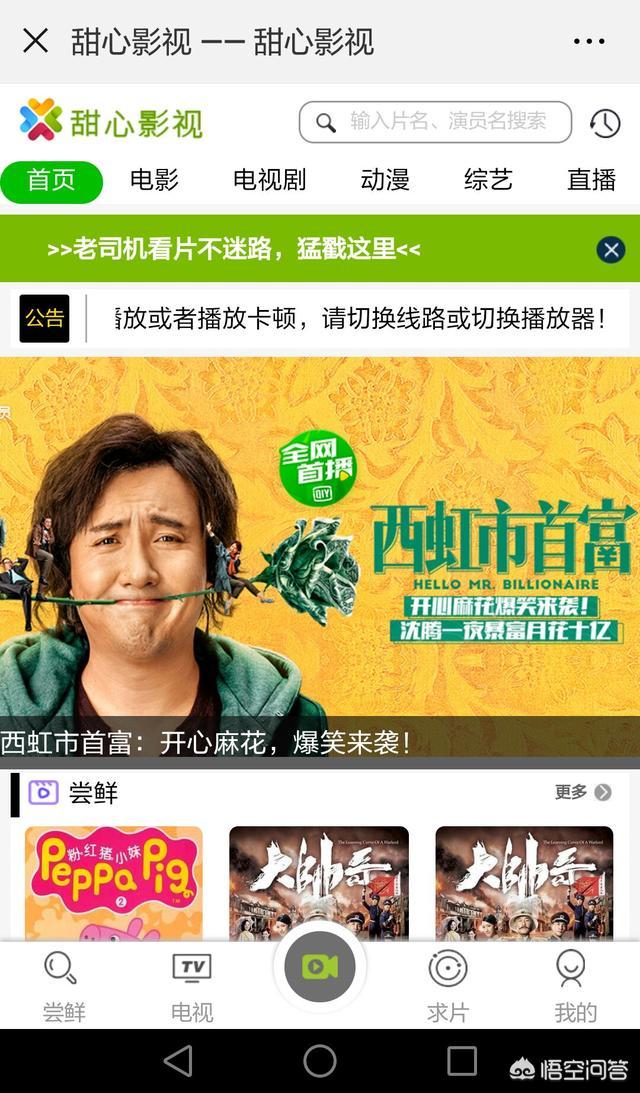Tap the center video camera button
Image resolution: width=640 pixels, height=1093 pixels.
319,966
